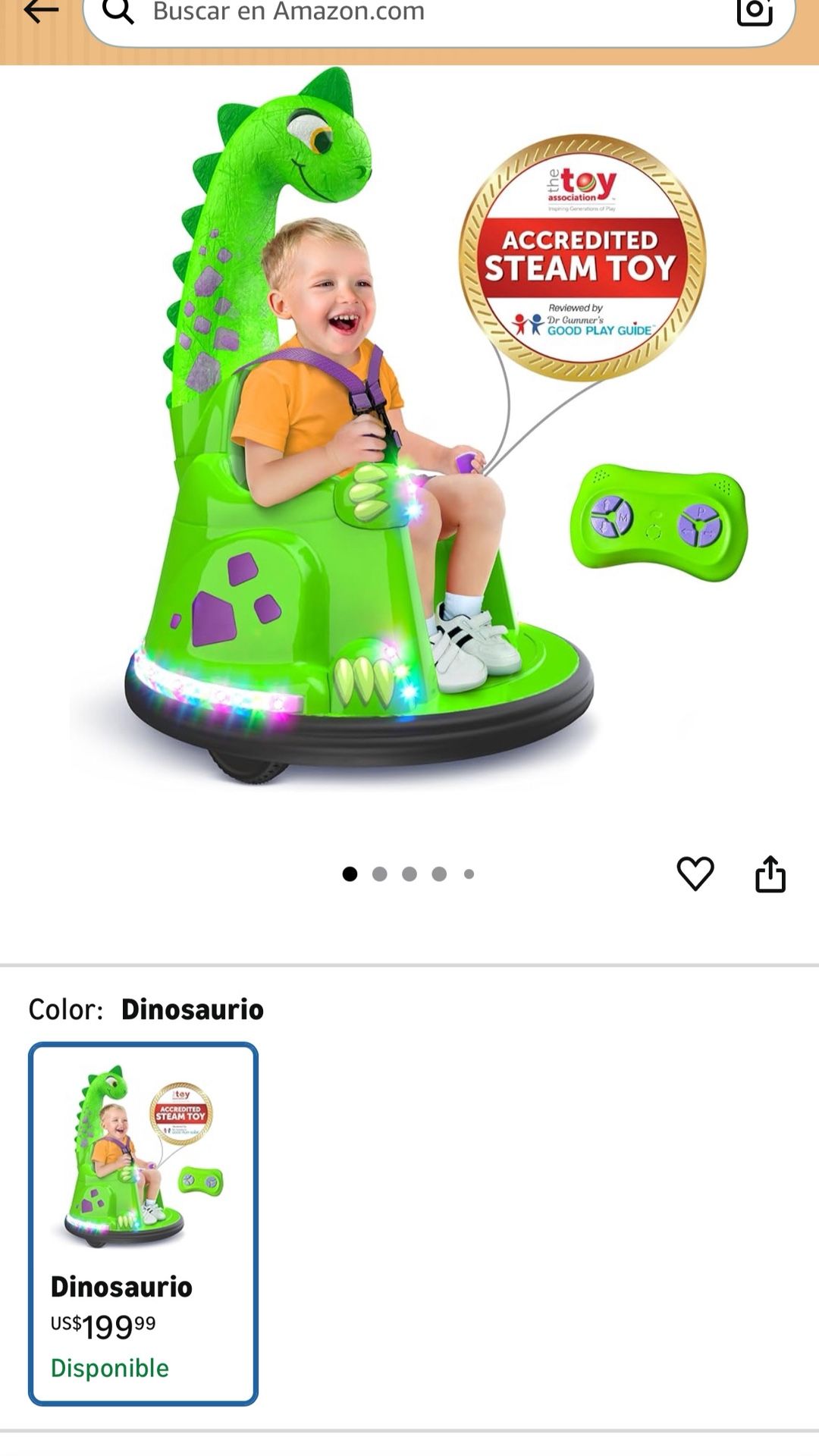Share this product
The width and height of the screenshot is (819, 1456).
coord(770,874)
